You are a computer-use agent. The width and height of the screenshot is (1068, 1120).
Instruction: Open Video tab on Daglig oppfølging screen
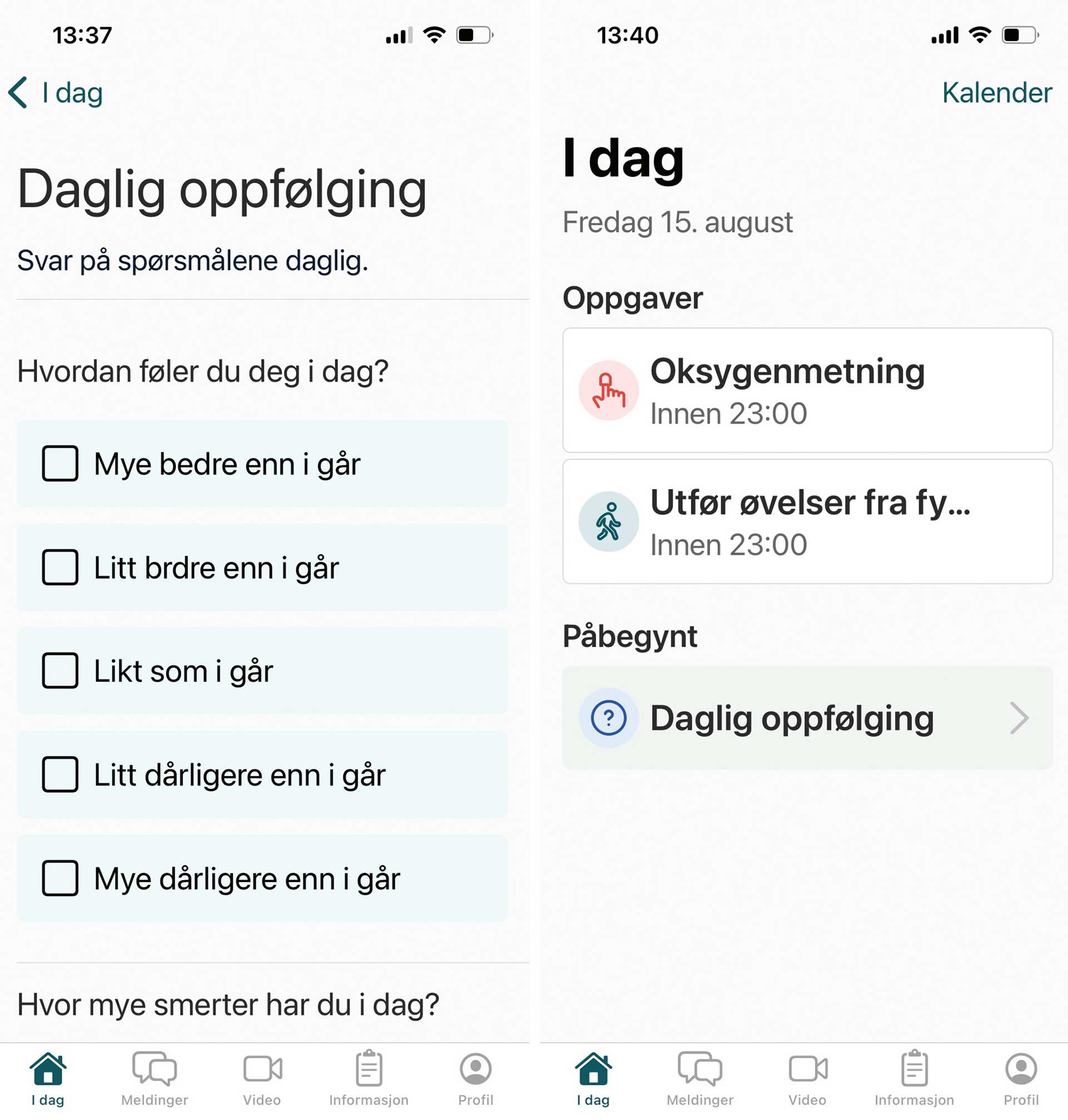262,1078
